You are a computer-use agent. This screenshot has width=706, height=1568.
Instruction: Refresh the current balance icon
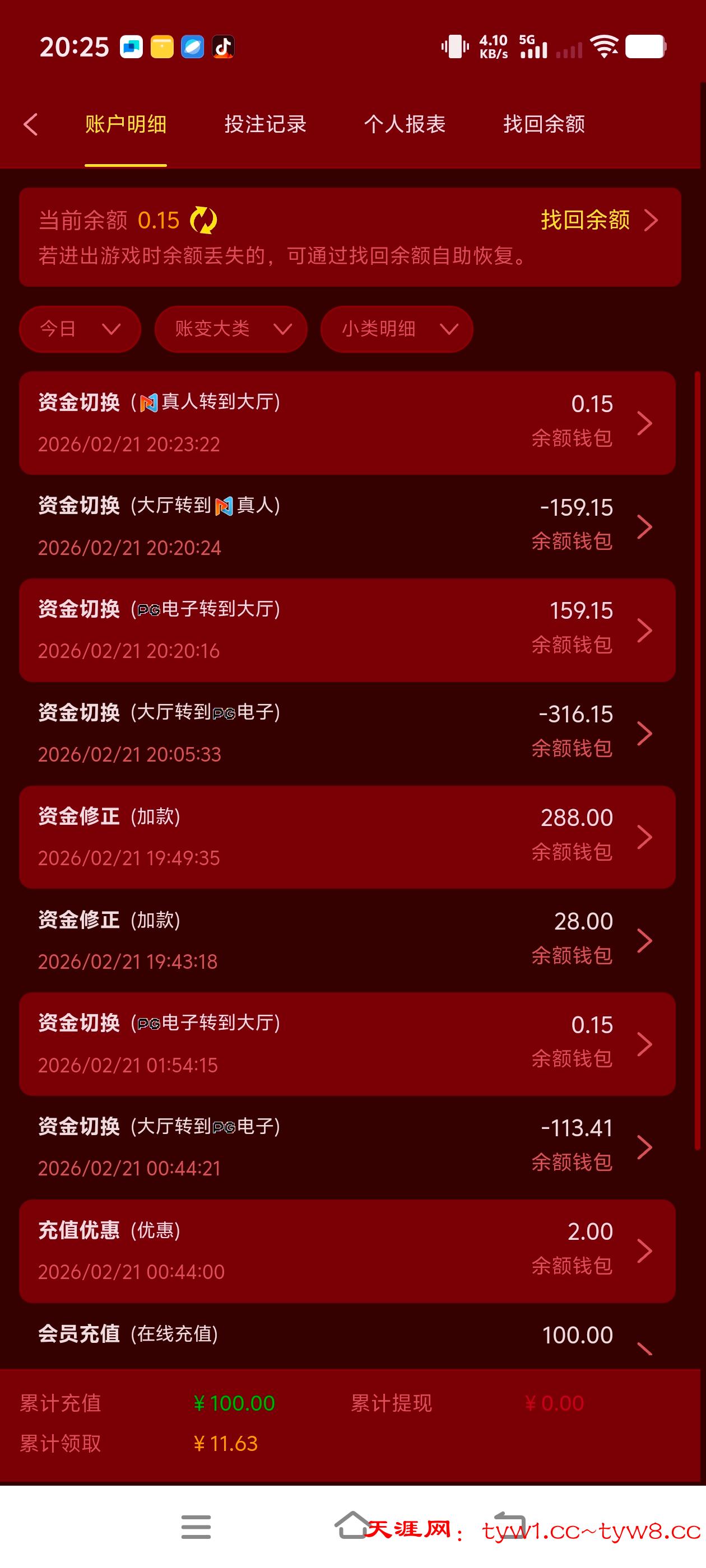[x=203, y=220]
